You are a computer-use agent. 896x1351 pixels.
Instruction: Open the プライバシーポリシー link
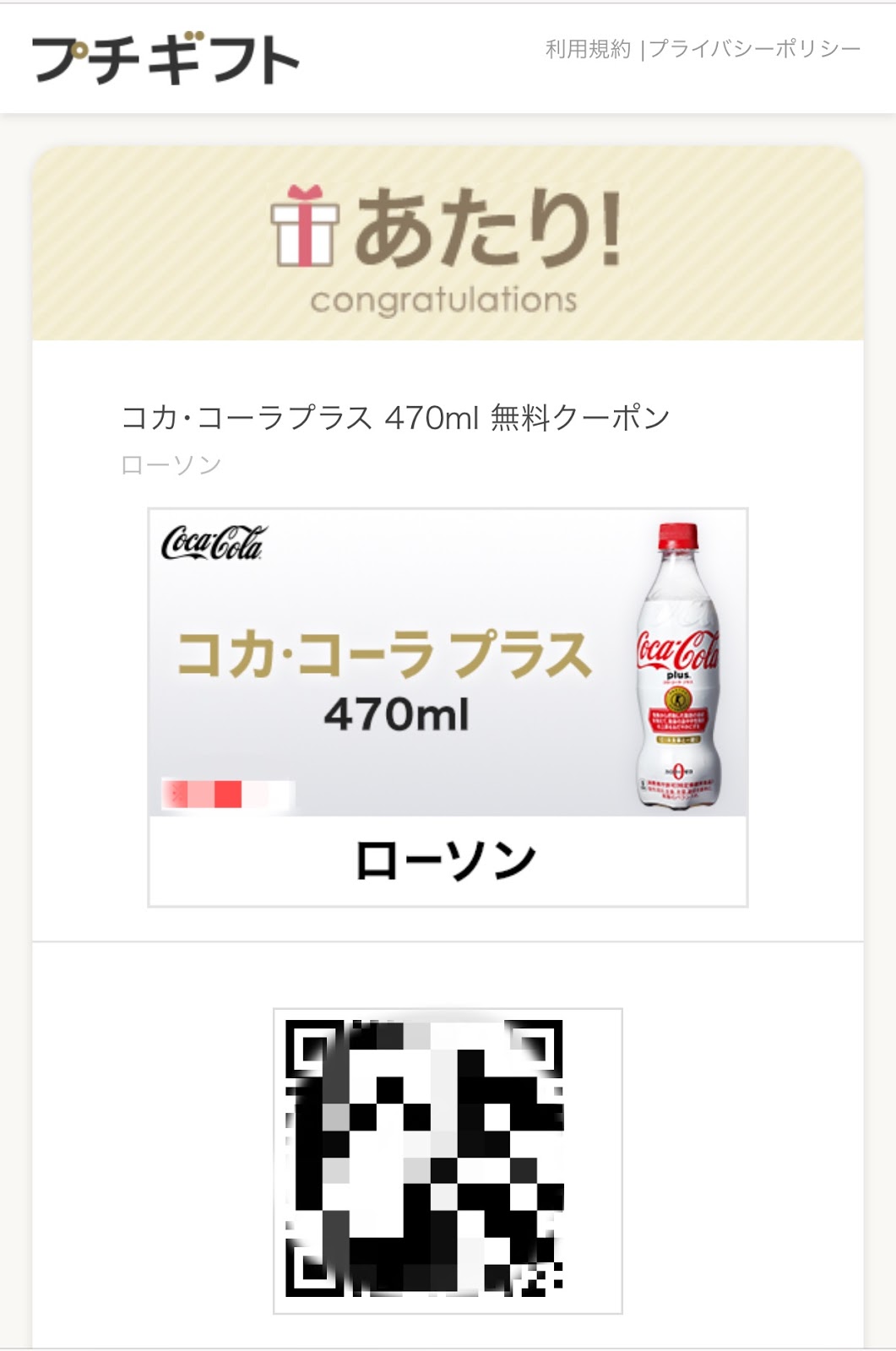pos(754,49)
